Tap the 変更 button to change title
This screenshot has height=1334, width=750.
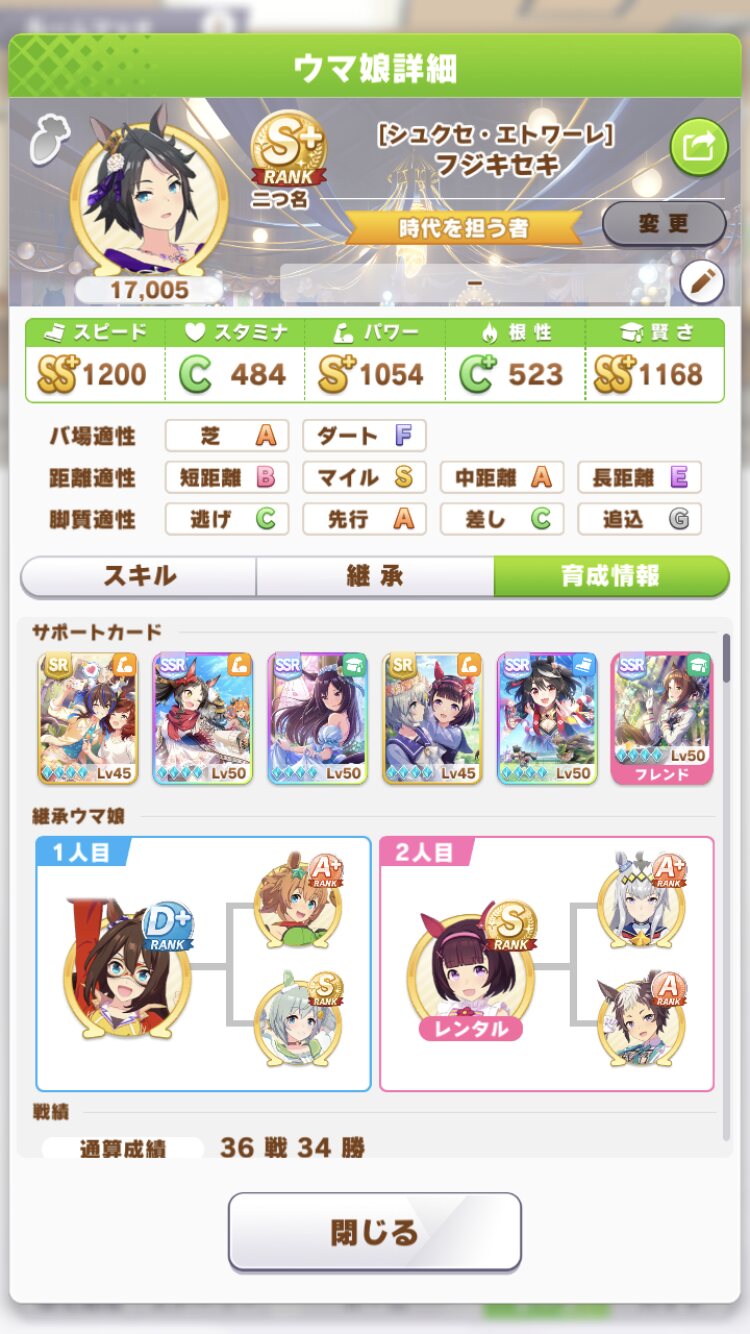pos(663,224)
